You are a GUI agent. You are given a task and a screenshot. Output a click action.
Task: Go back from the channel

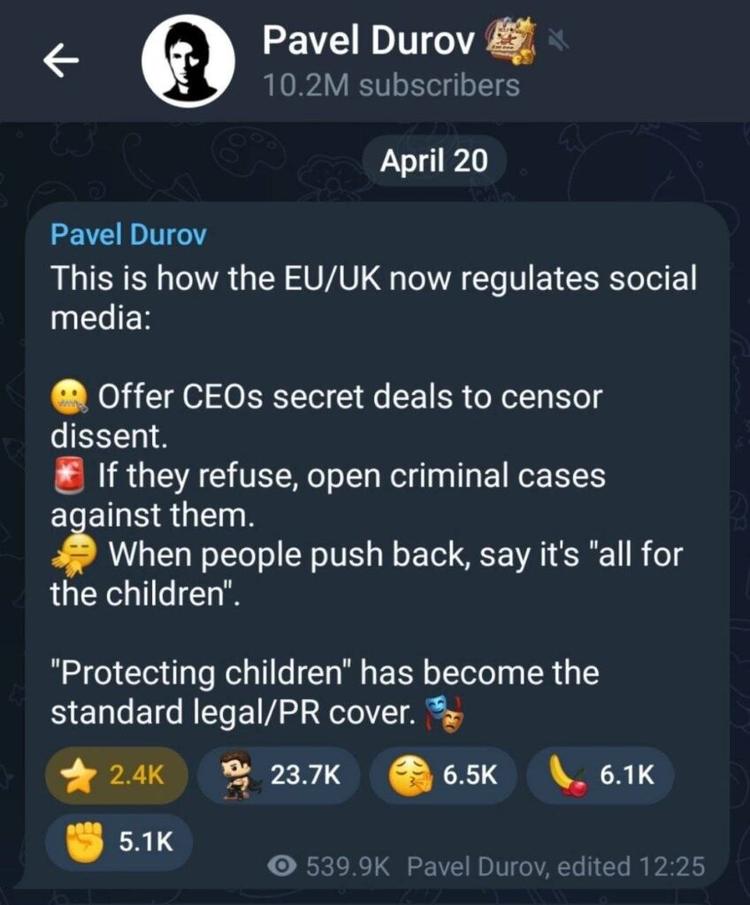(61, 61)
